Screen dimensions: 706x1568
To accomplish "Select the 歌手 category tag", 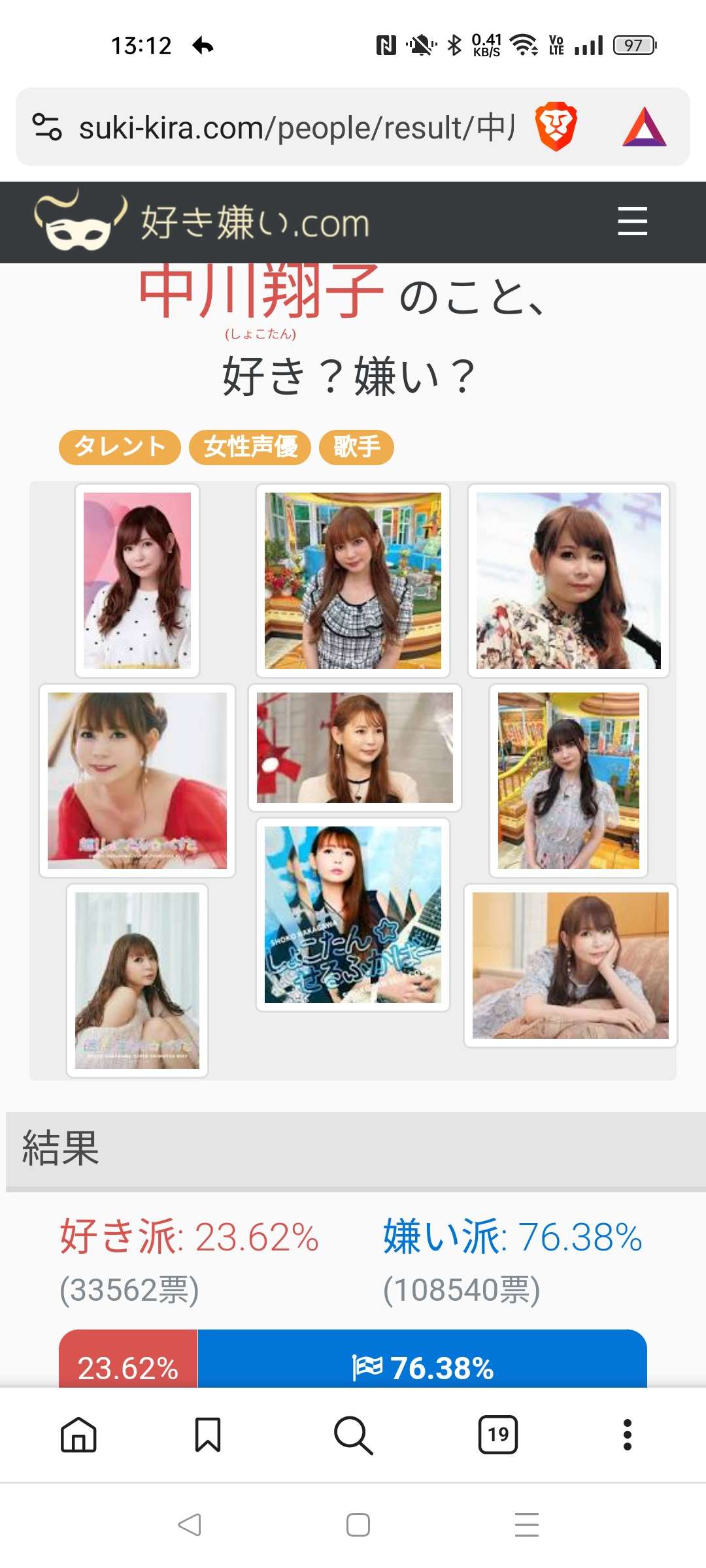I will click(x=356, y=447).
